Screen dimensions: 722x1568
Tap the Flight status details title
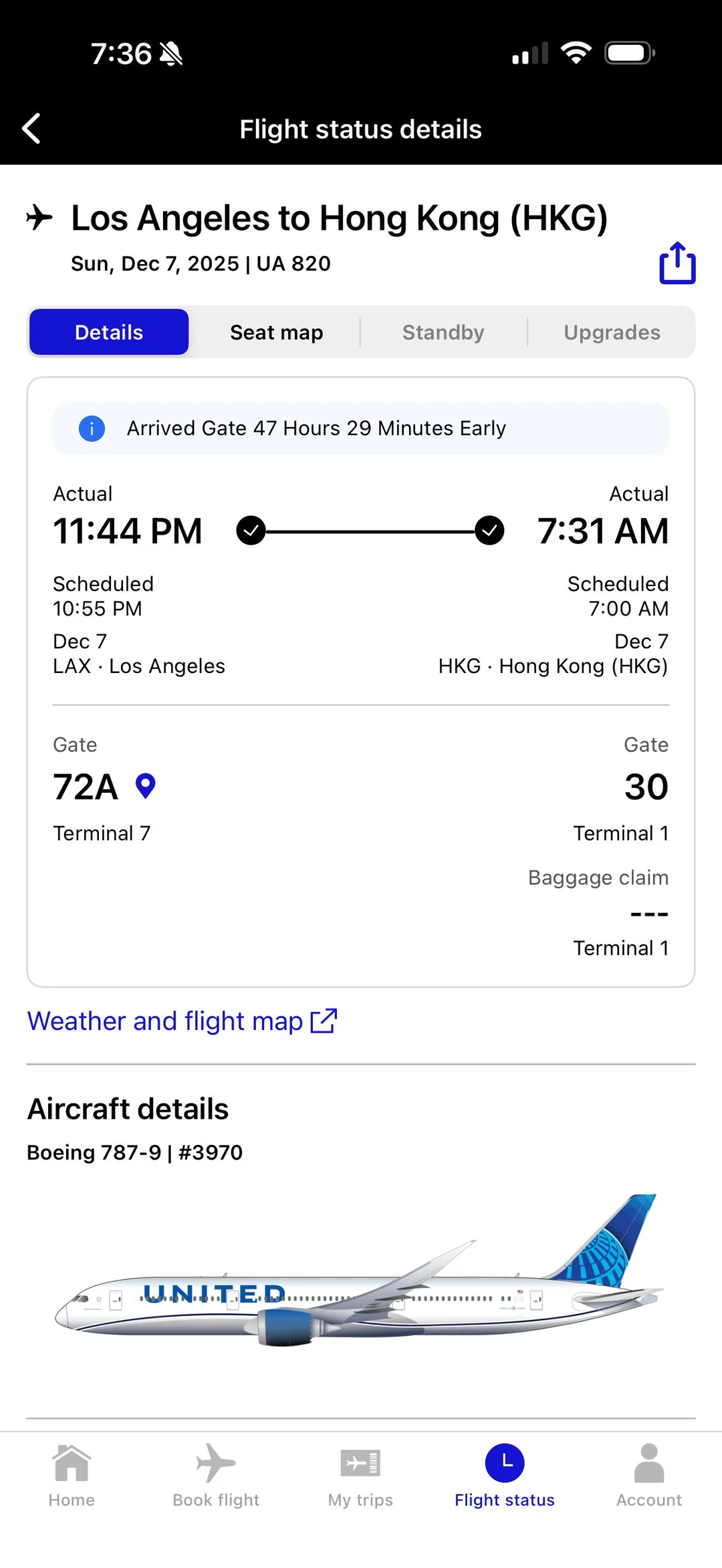pyautogui.click(x=360, y=128)
